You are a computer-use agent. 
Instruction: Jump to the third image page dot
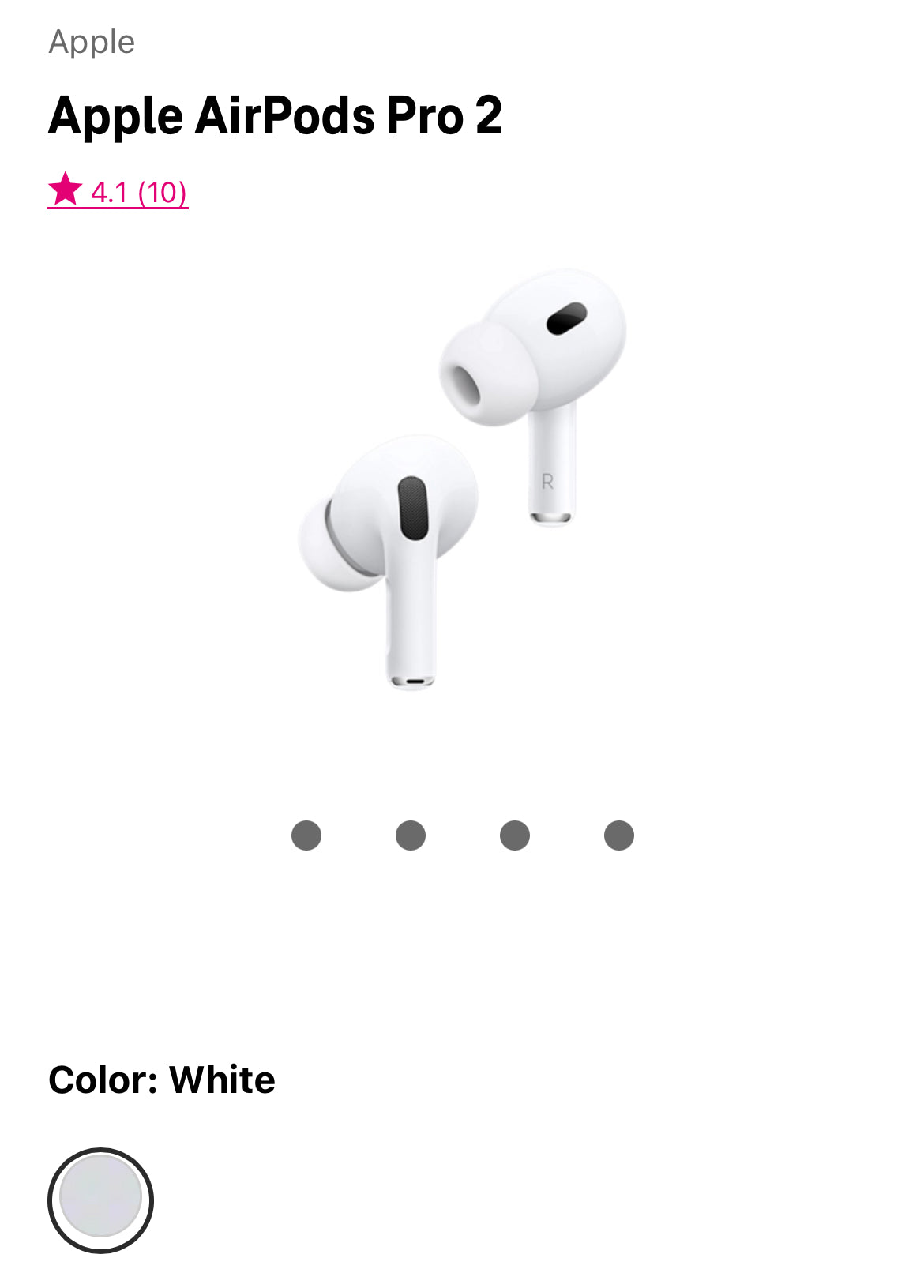[x=515, y=836]
